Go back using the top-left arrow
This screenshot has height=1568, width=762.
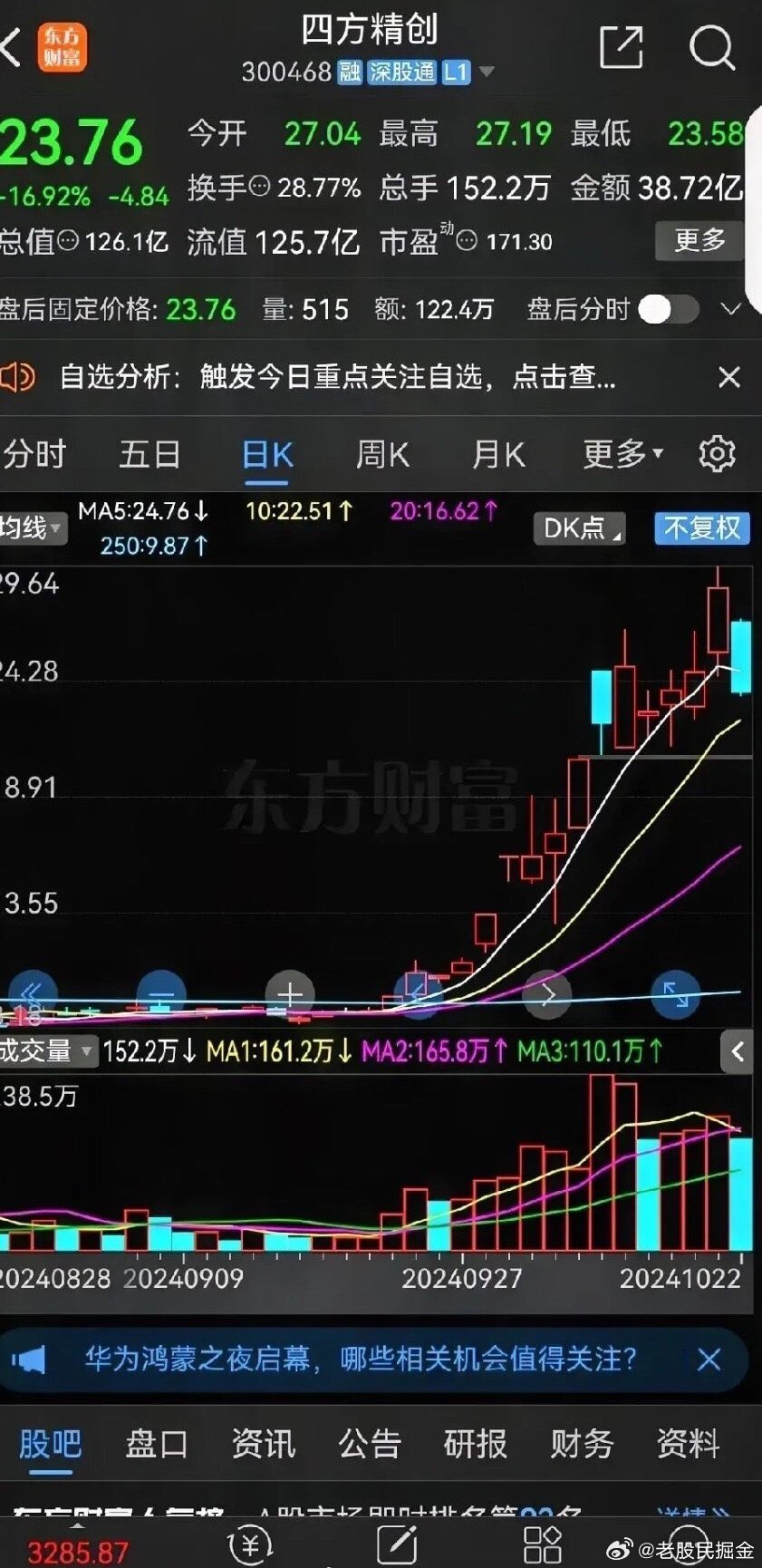[10, 46]
